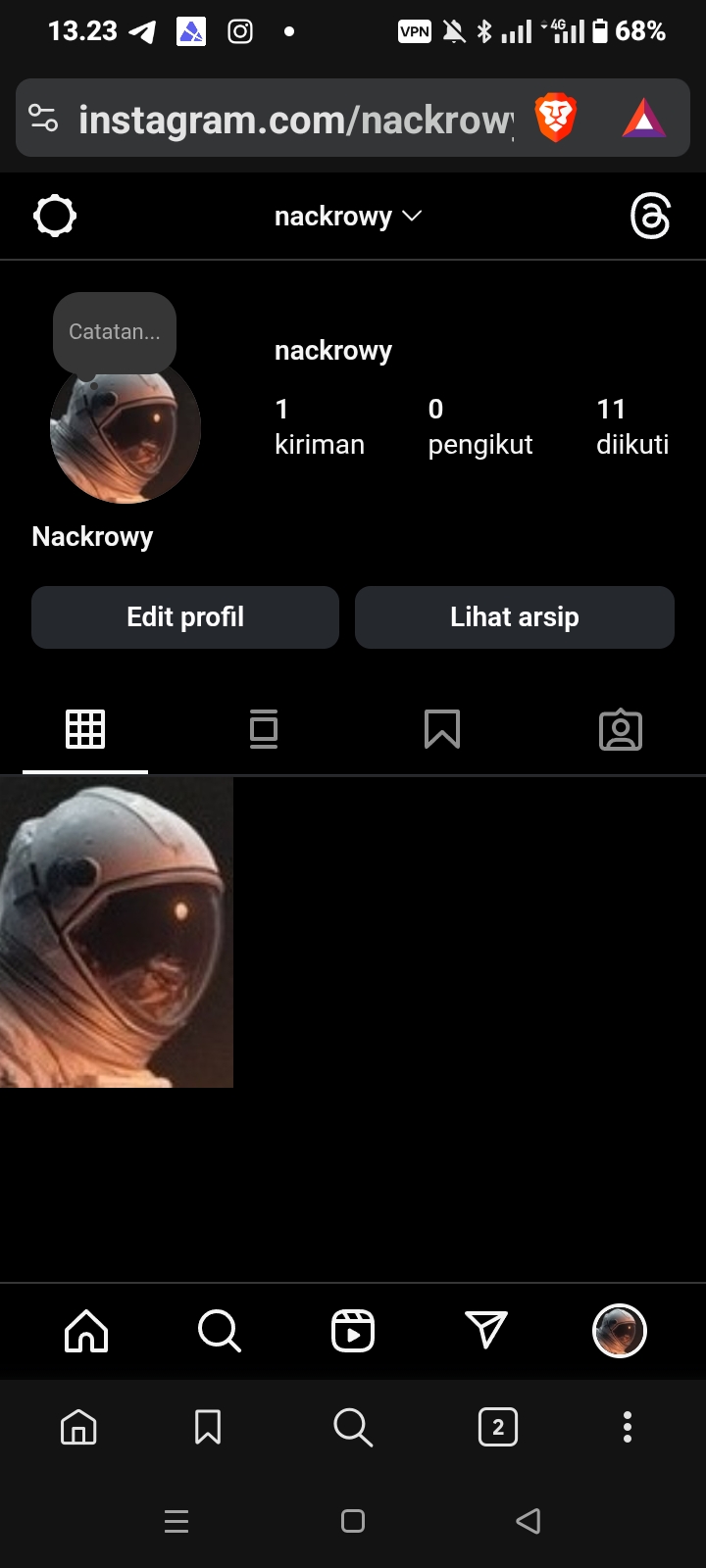
Task: Open direct messages
Action: 486,1331
